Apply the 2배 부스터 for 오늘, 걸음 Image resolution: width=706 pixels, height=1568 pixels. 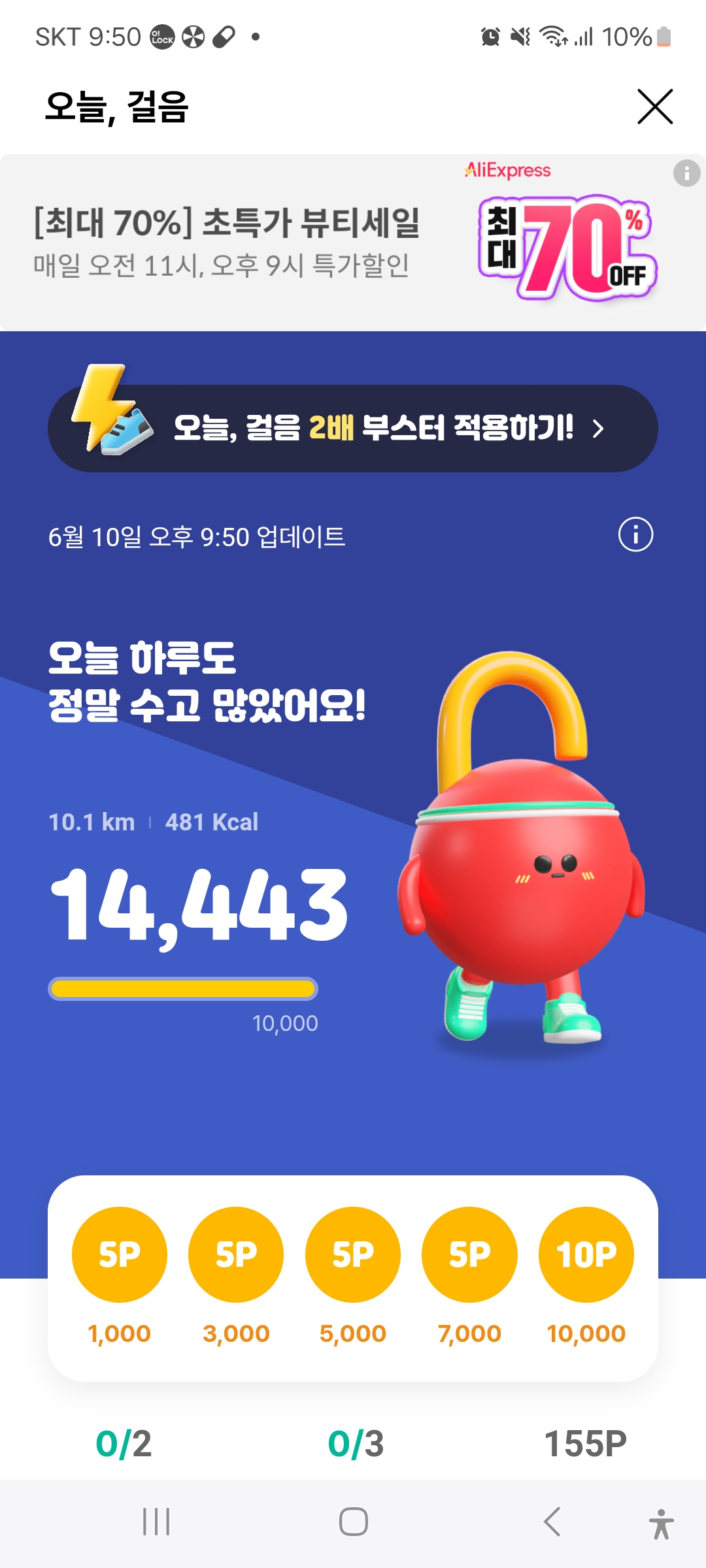[x=353, y=428]
